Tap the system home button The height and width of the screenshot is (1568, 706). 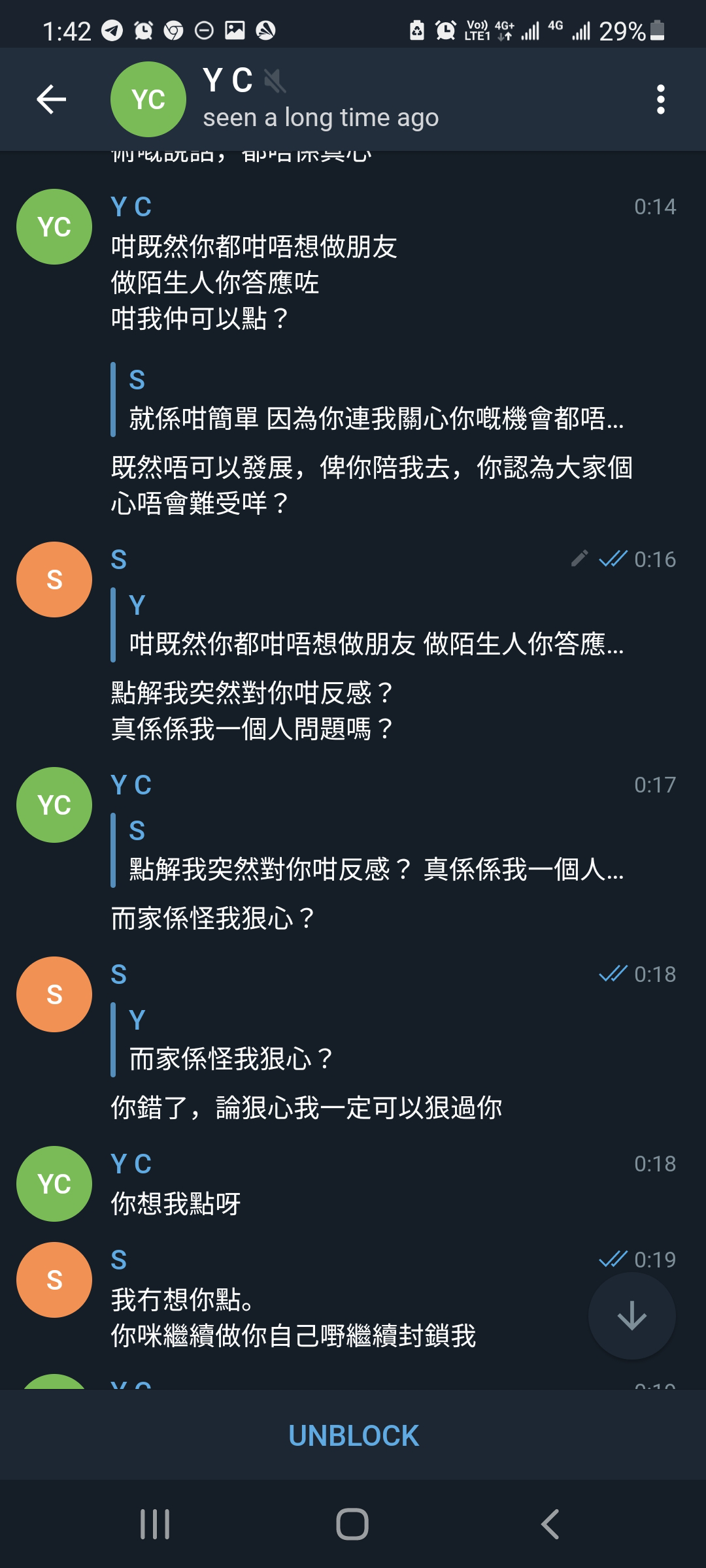[352, 1524]
